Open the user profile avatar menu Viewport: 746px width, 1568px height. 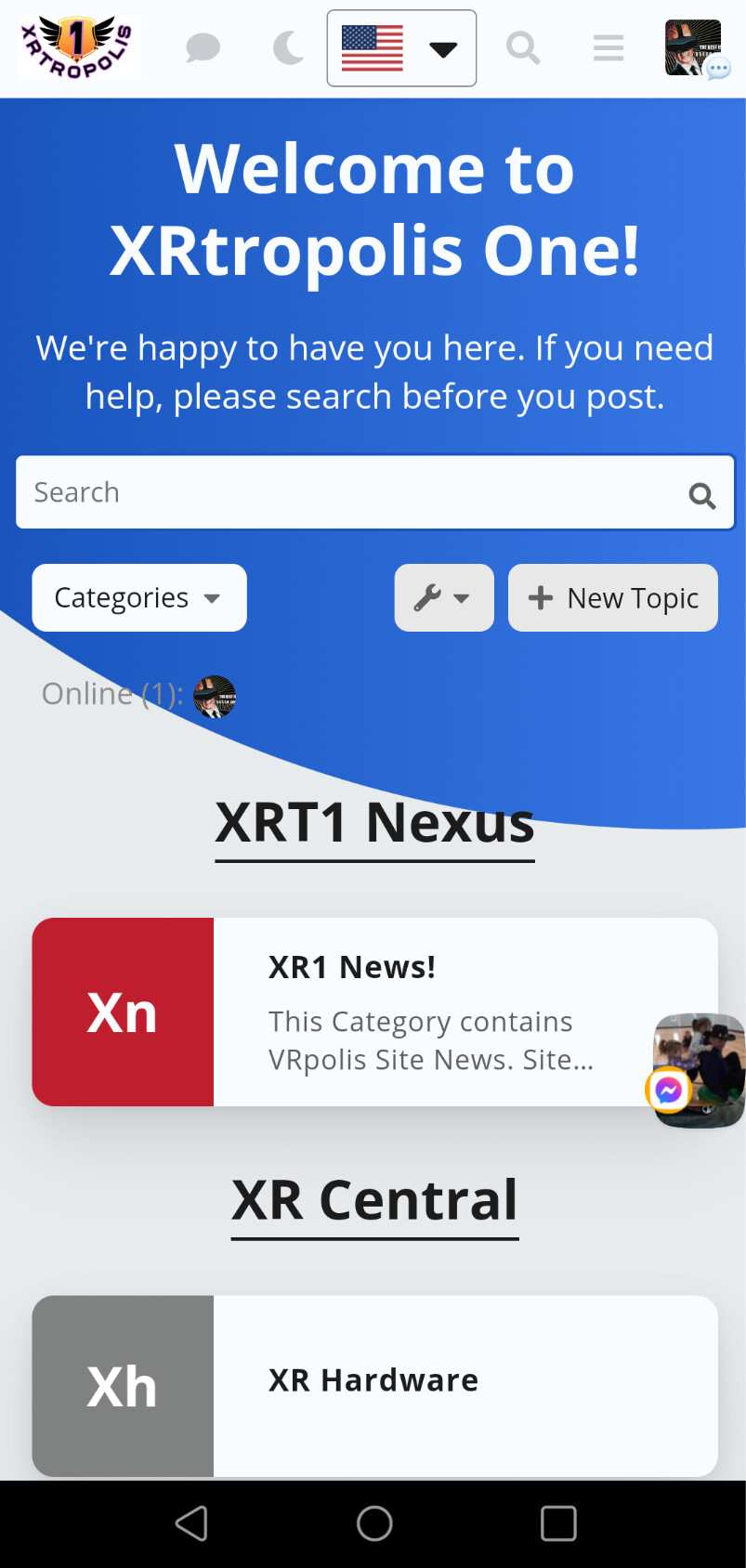[694, 48]
